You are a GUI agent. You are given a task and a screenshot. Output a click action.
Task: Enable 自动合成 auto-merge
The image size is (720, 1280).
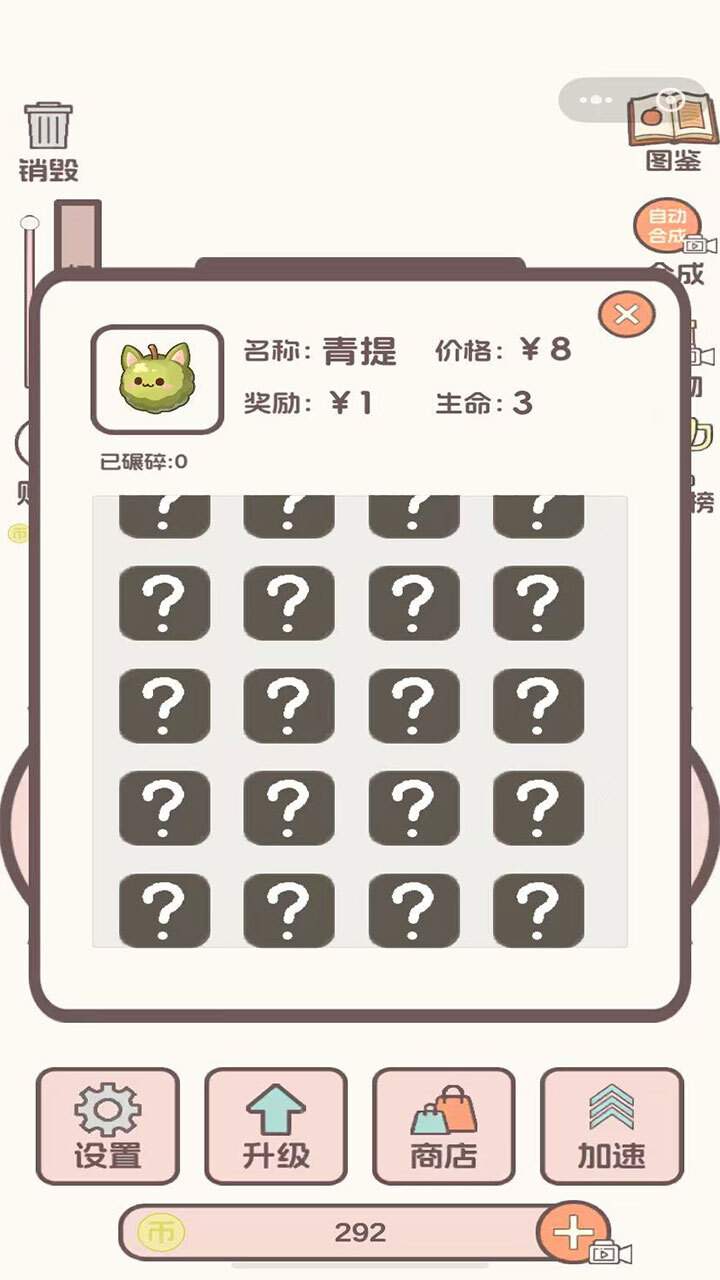point(667,226)
